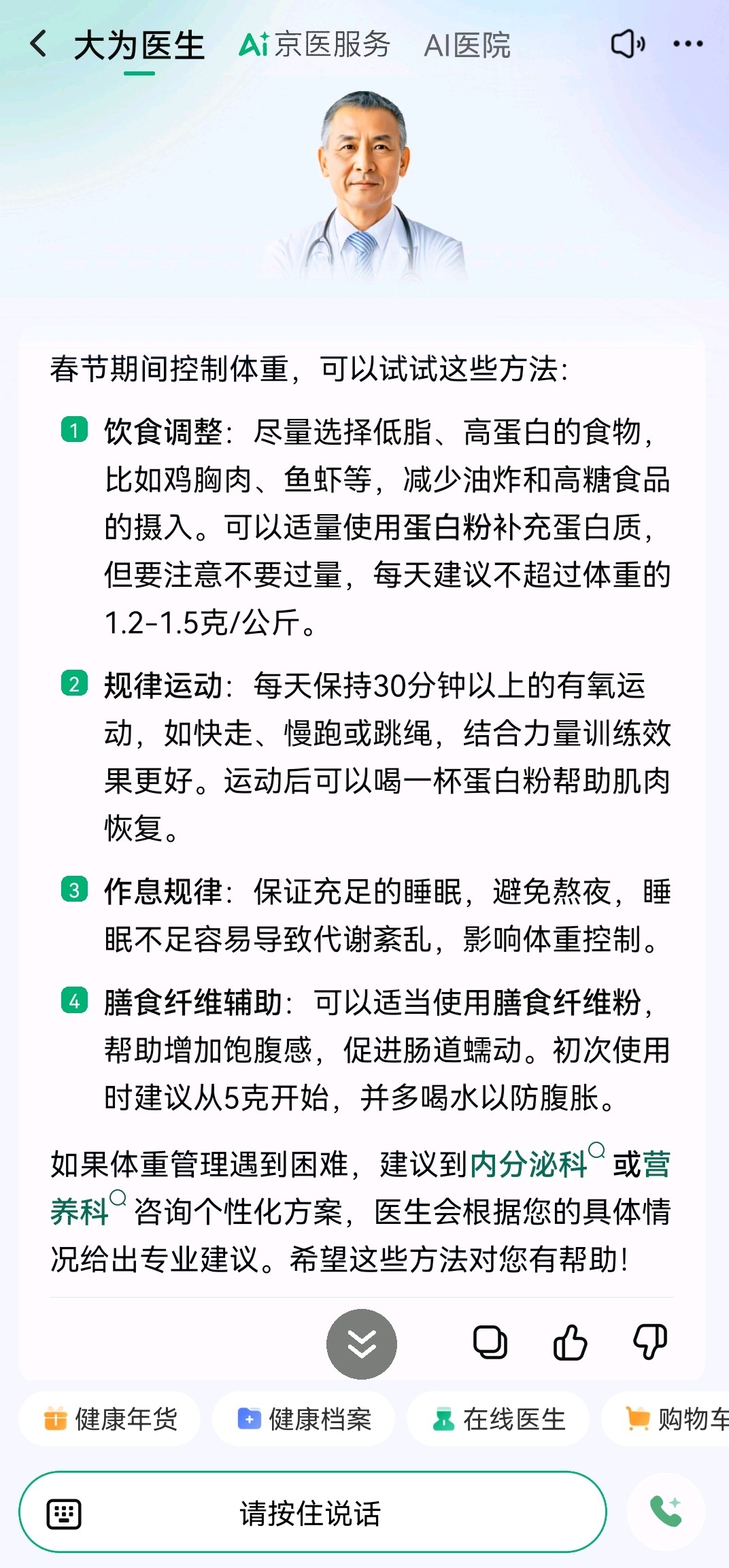Give the reply a thumbs up

coord(570,1343)
